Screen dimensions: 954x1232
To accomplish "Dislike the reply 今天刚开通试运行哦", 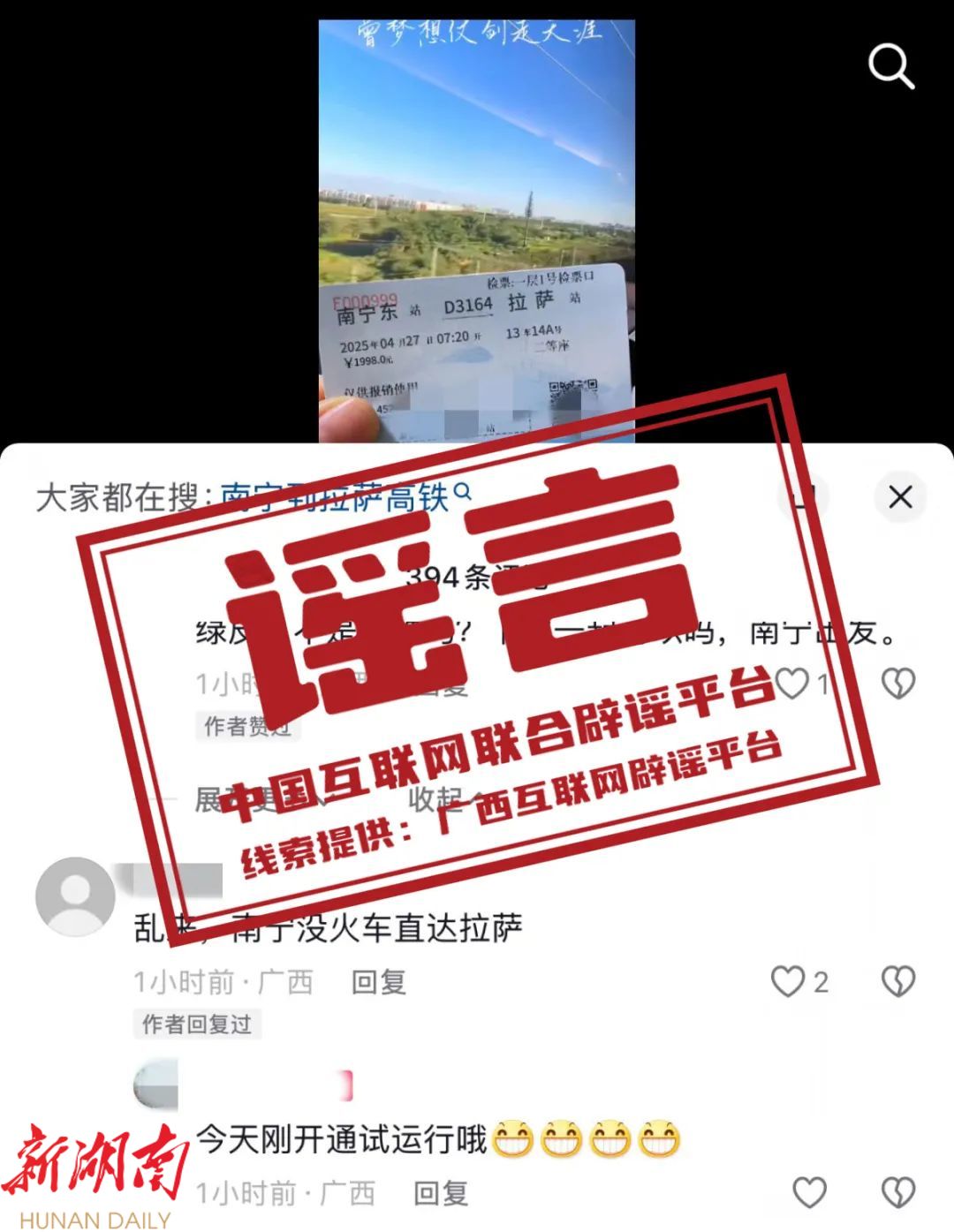I will pyautogui.click(x=898, y=1192).
